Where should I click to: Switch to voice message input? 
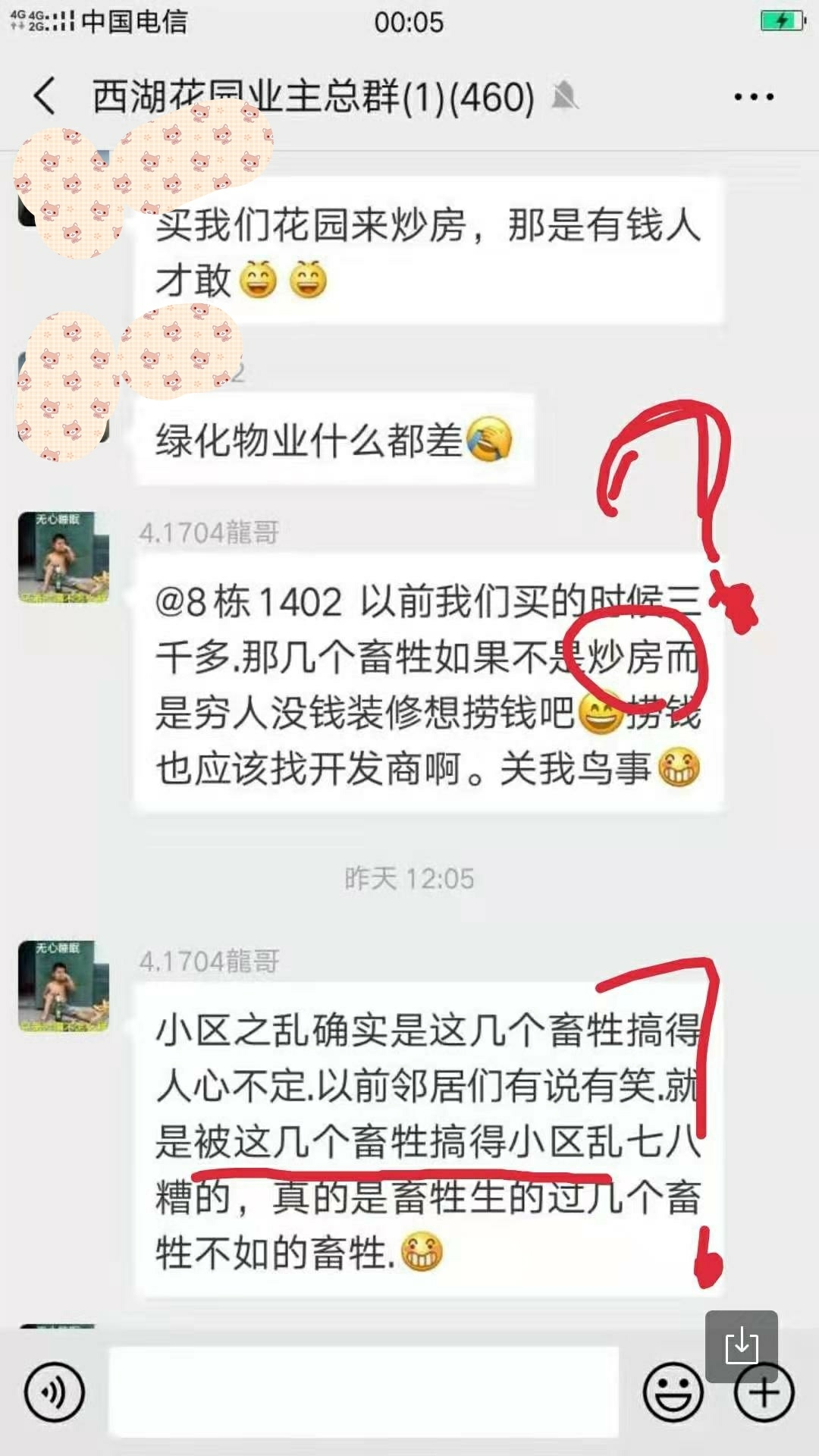(54, 1392)
